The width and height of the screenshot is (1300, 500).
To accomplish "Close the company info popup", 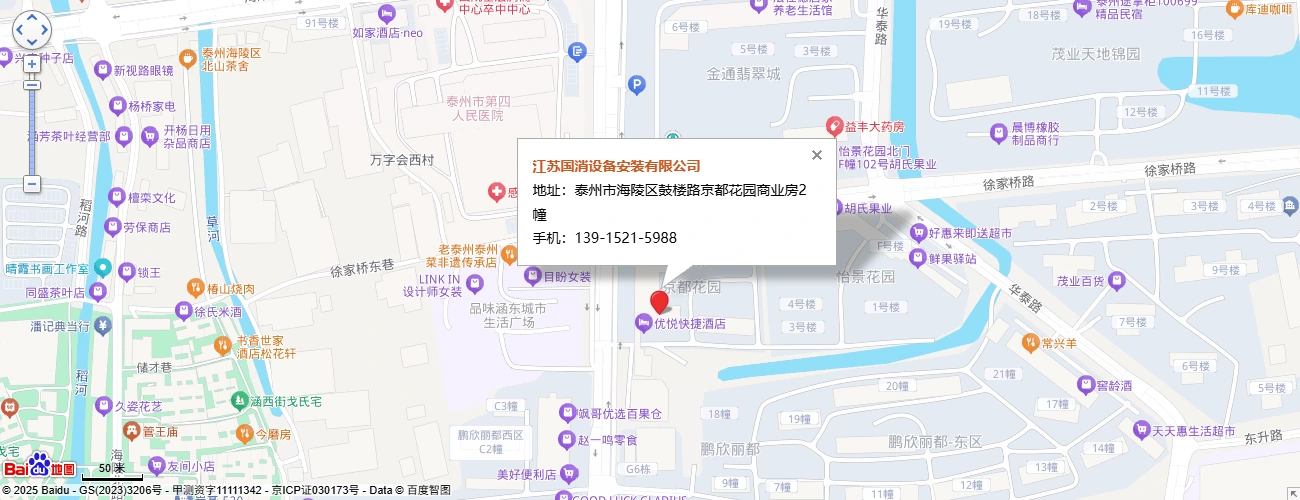I will pos(817,155).
